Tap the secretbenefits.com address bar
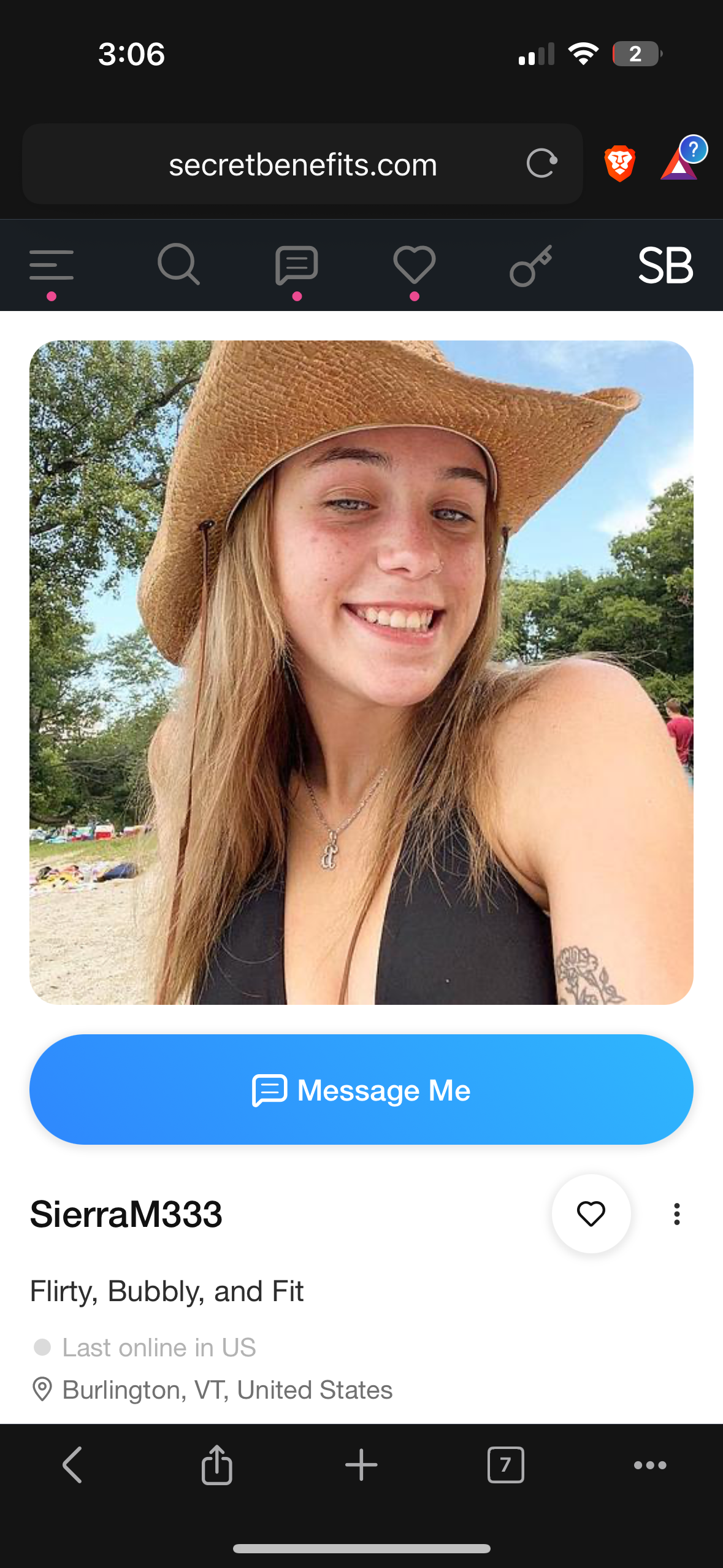This screenshot has height=1568, width=723. pyautogui.click(x=302, y=164)
